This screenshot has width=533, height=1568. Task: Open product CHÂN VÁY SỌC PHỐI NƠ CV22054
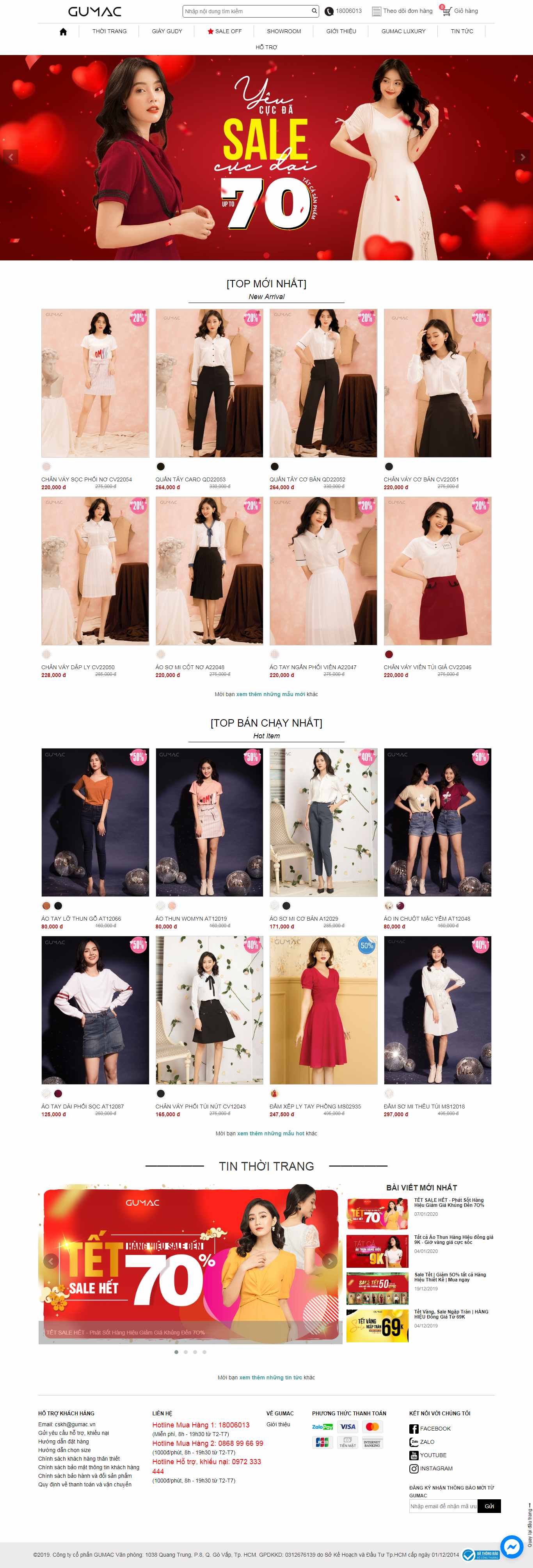coord(86,479)
